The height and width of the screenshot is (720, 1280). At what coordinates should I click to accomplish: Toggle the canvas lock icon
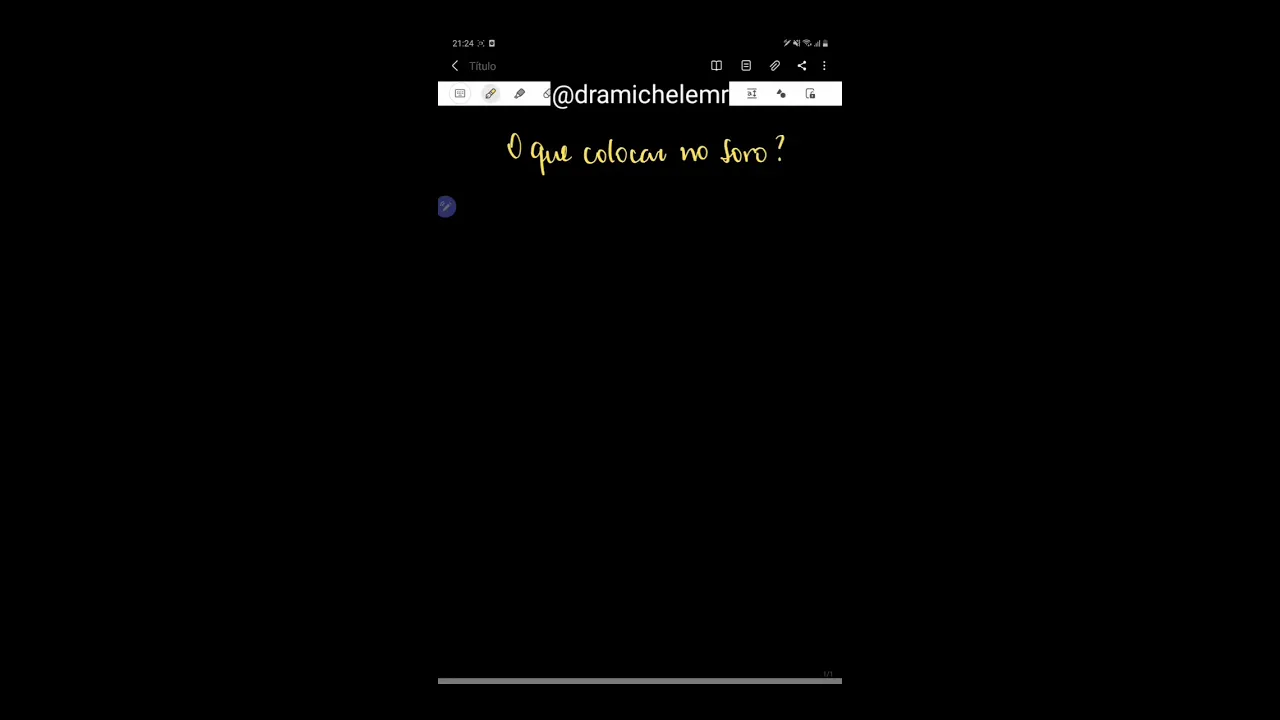coord(810,94)
